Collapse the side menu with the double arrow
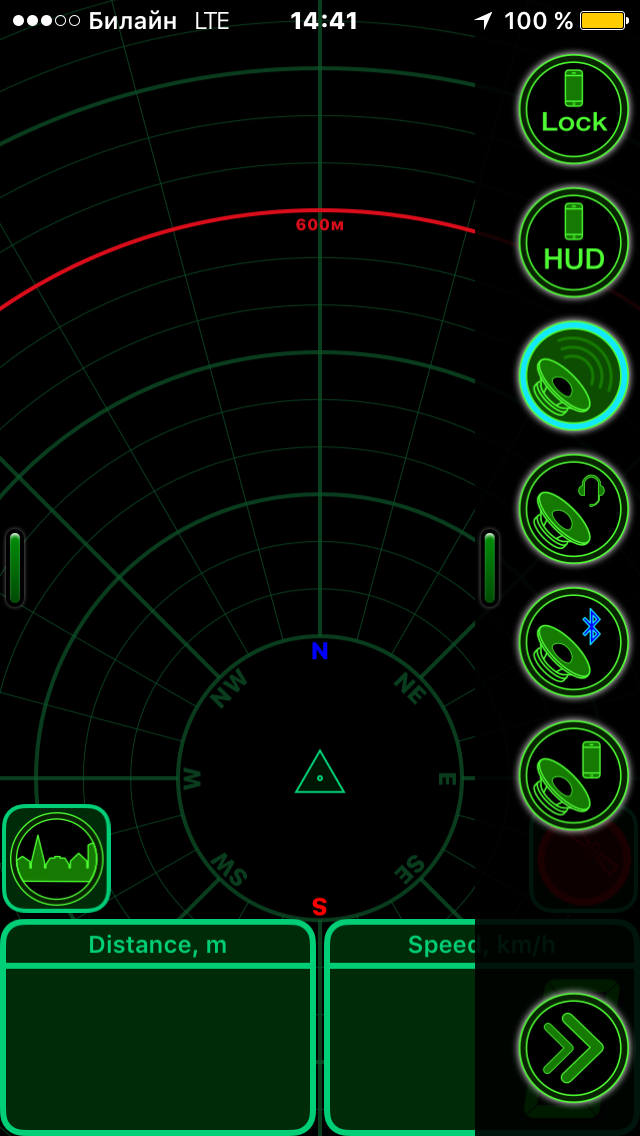This screenshot has height=1136, width=640. point(574,1047)
